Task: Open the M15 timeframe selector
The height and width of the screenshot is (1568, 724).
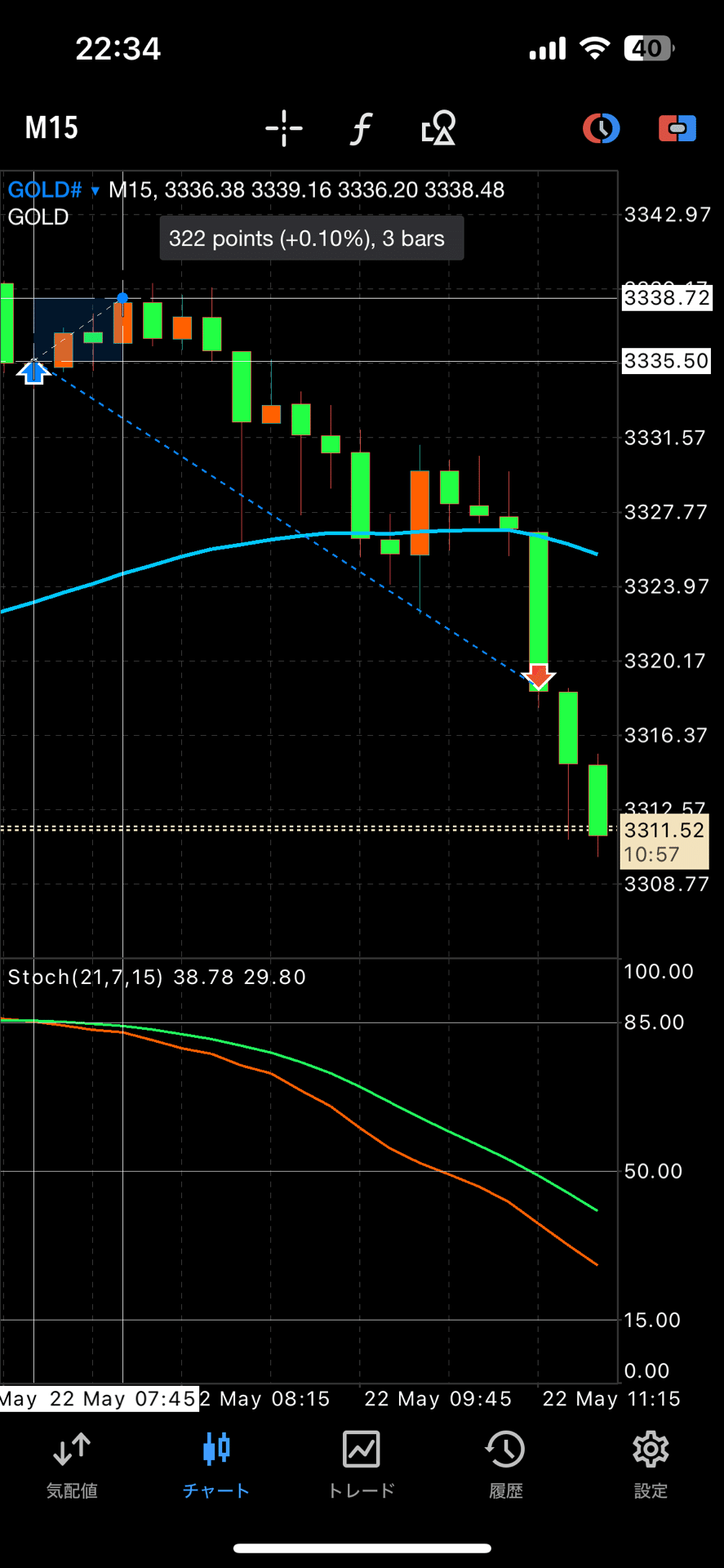Action: (x=51, y=128)
